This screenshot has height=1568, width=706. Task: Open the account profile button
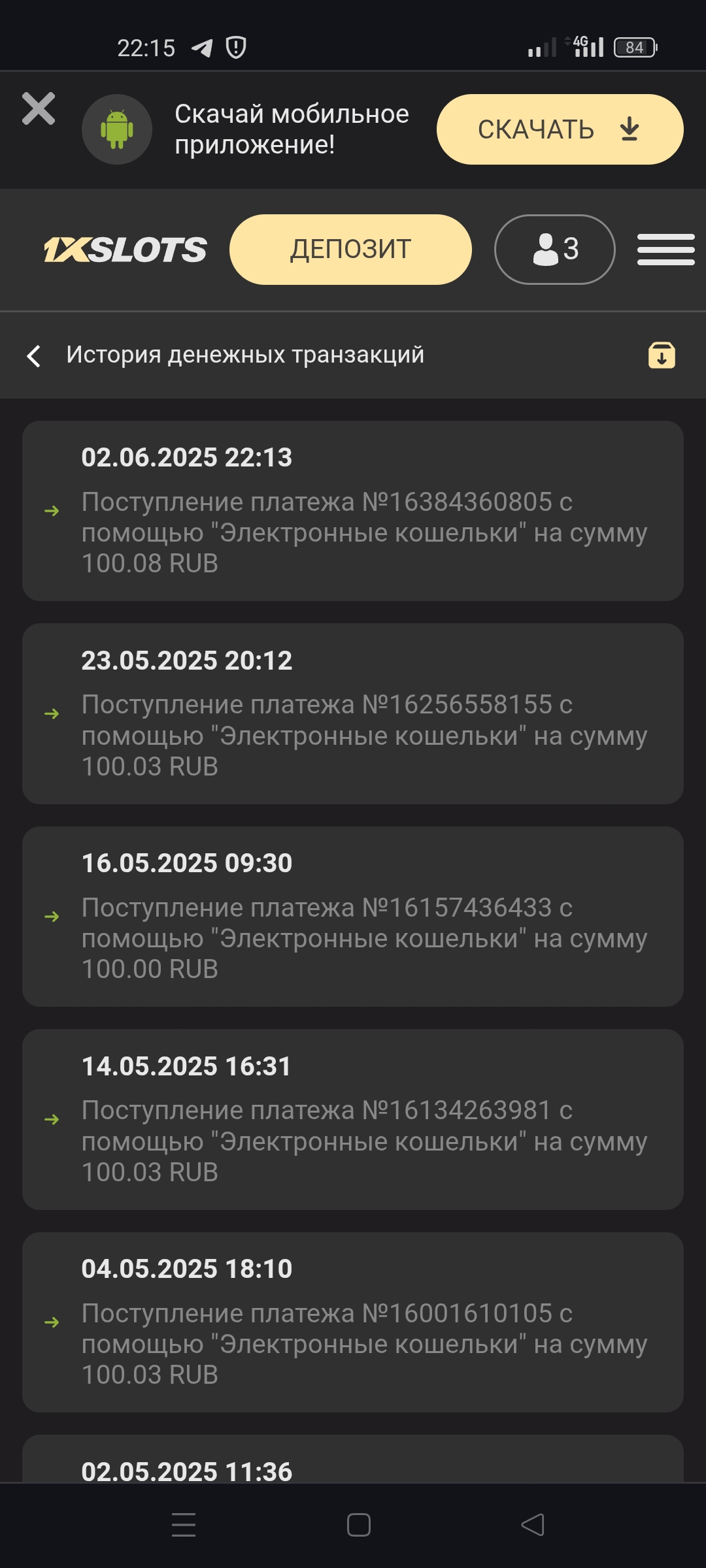554,250
